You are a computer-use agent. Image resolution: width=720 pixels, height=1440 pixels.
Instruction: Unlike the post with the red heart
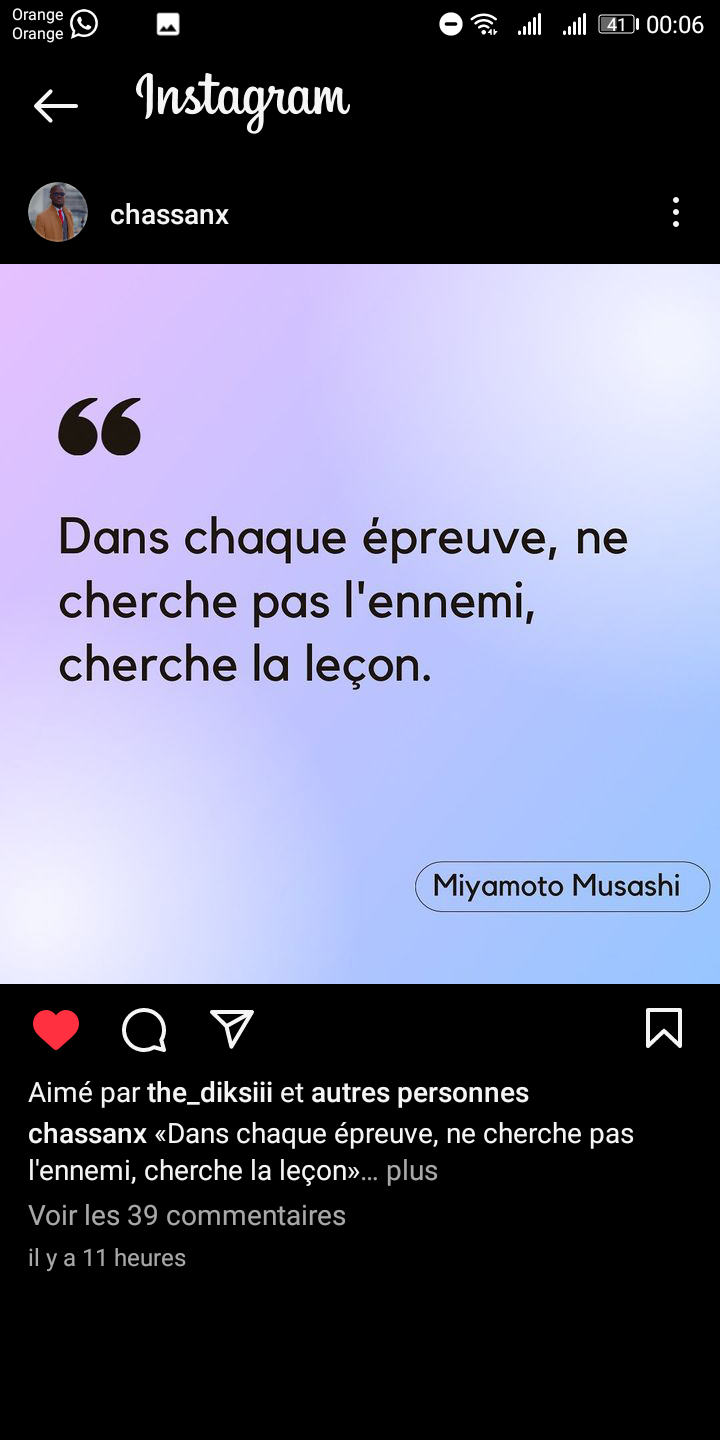tap(56, 1029)
